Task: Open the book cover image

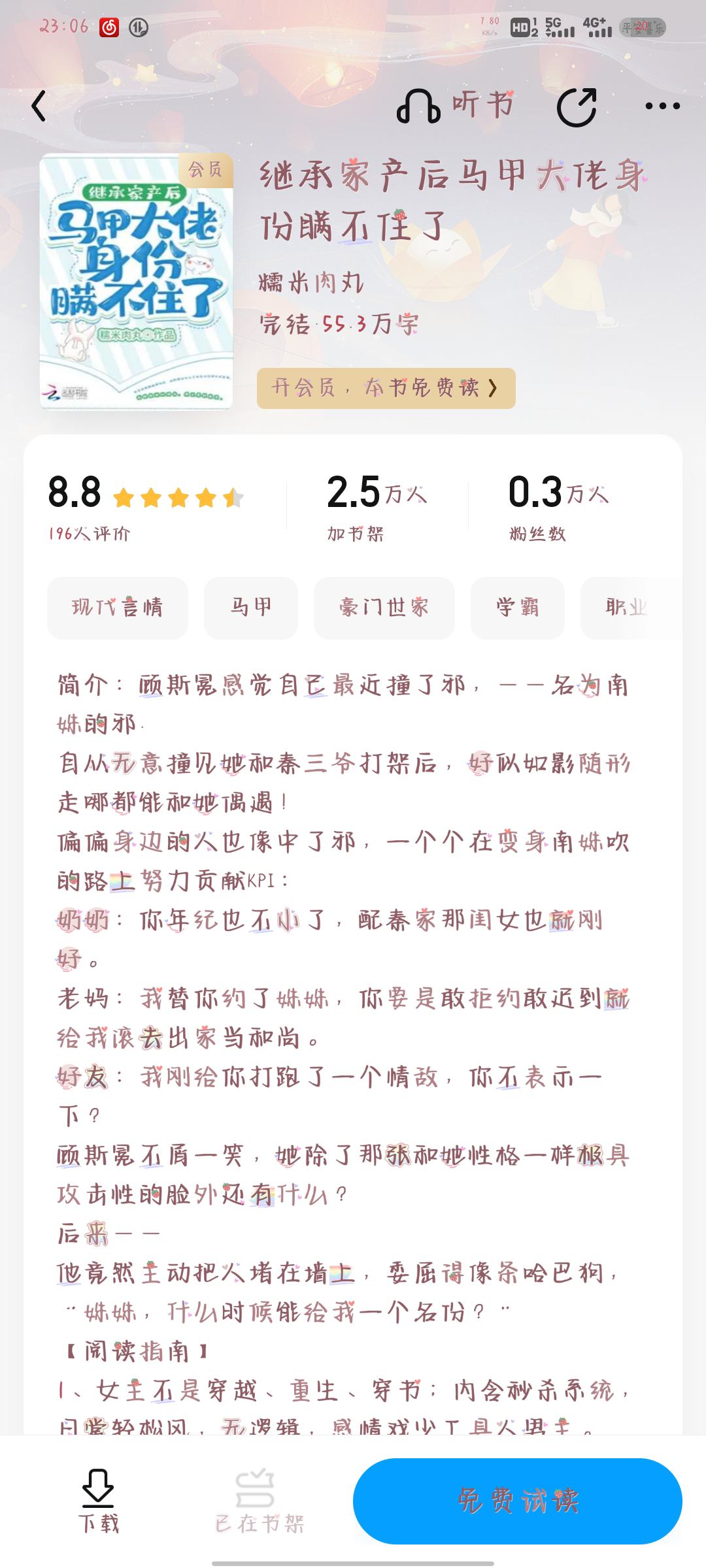Action: pyautogui.click(x=136, y=281)
